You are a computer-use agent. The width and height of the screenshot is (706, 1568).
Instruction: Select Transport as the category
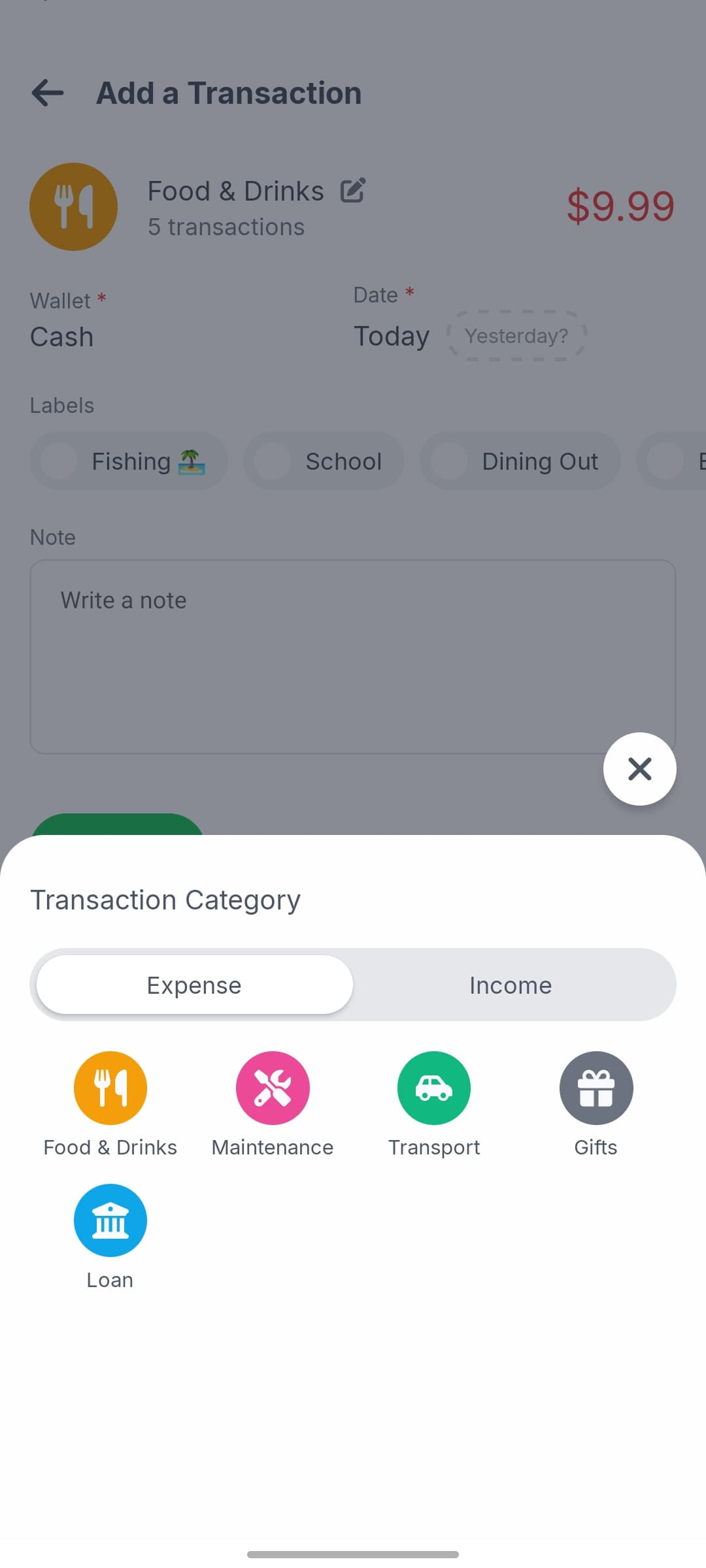434,1105
